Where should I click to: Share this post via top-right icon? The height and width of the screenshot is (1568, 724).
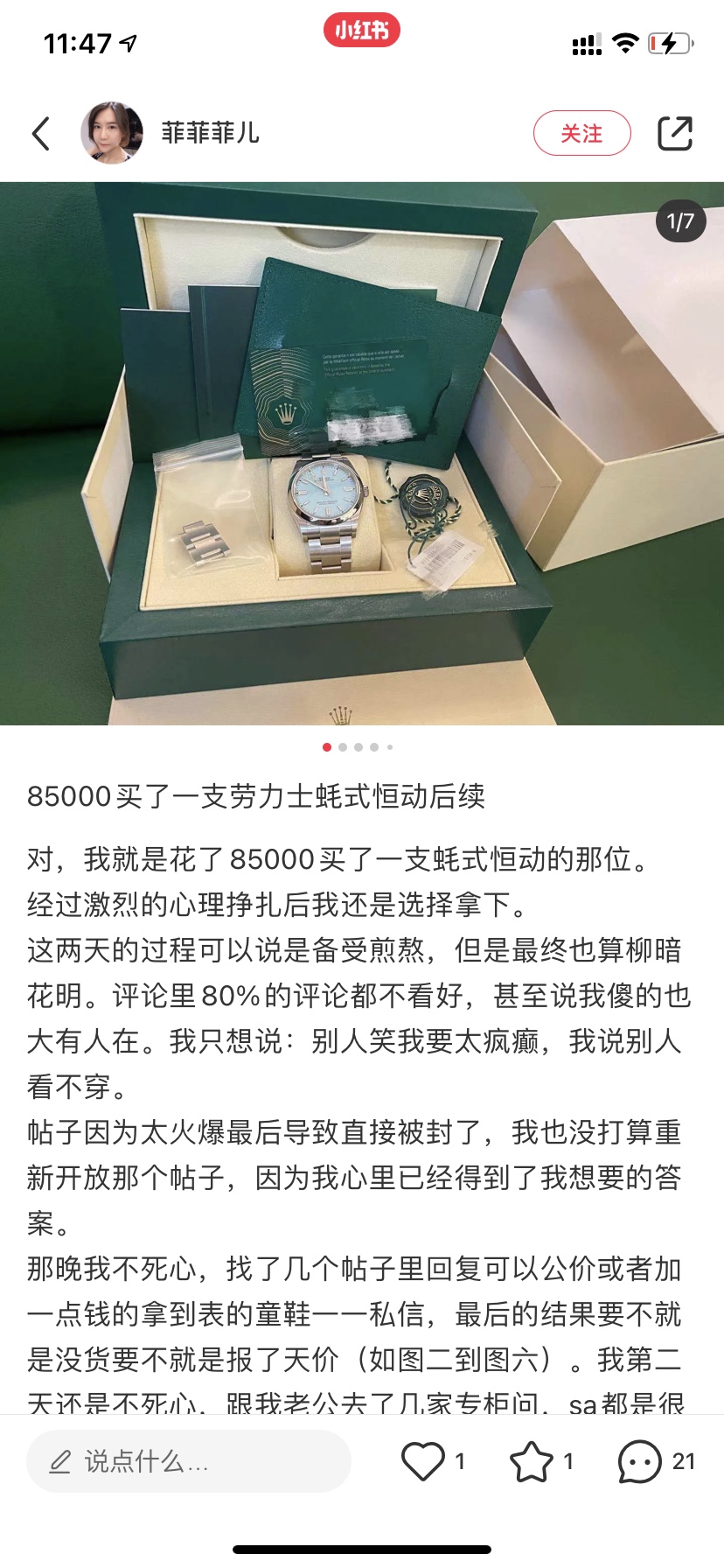tap(675, 133)
